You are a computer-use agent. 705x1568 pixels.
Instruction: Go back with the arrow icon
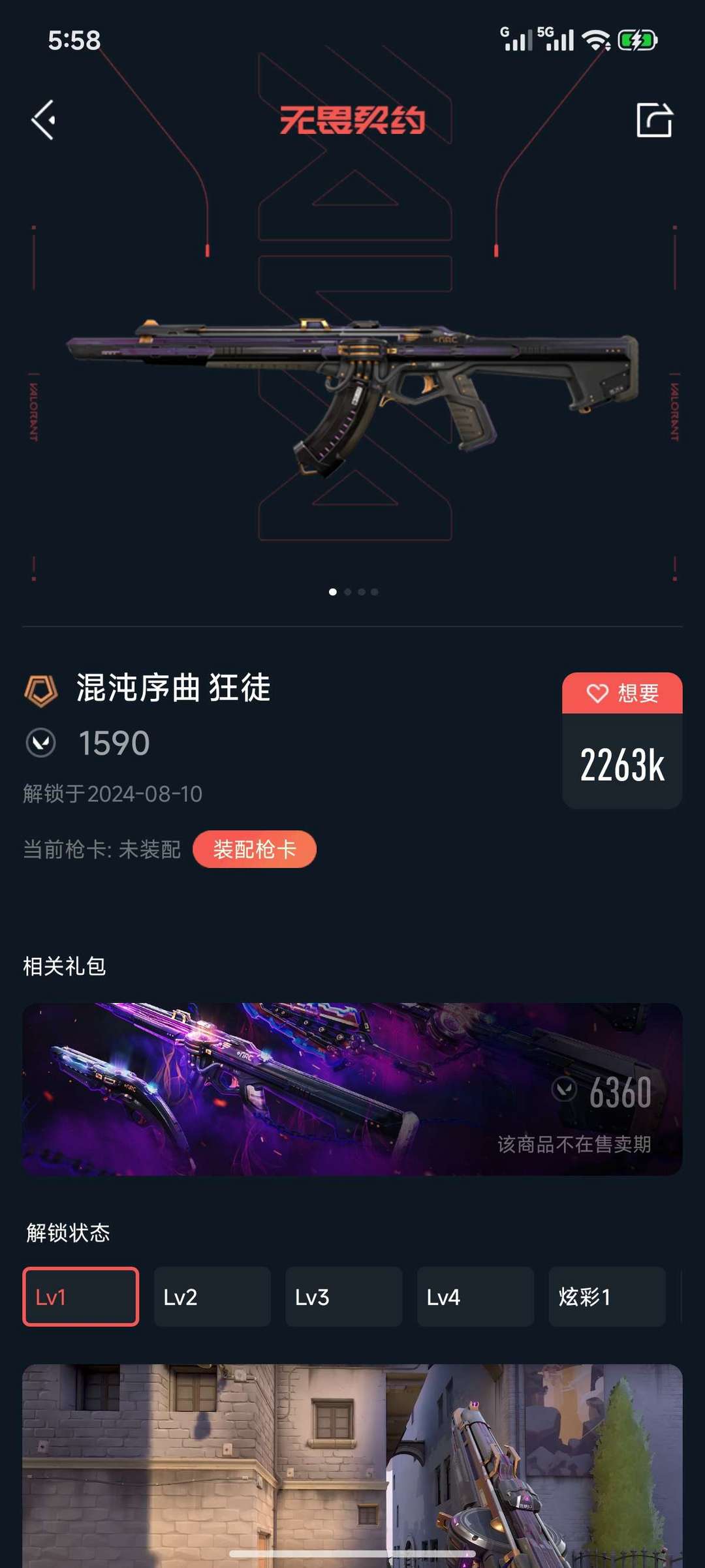[x=44, y=120]
